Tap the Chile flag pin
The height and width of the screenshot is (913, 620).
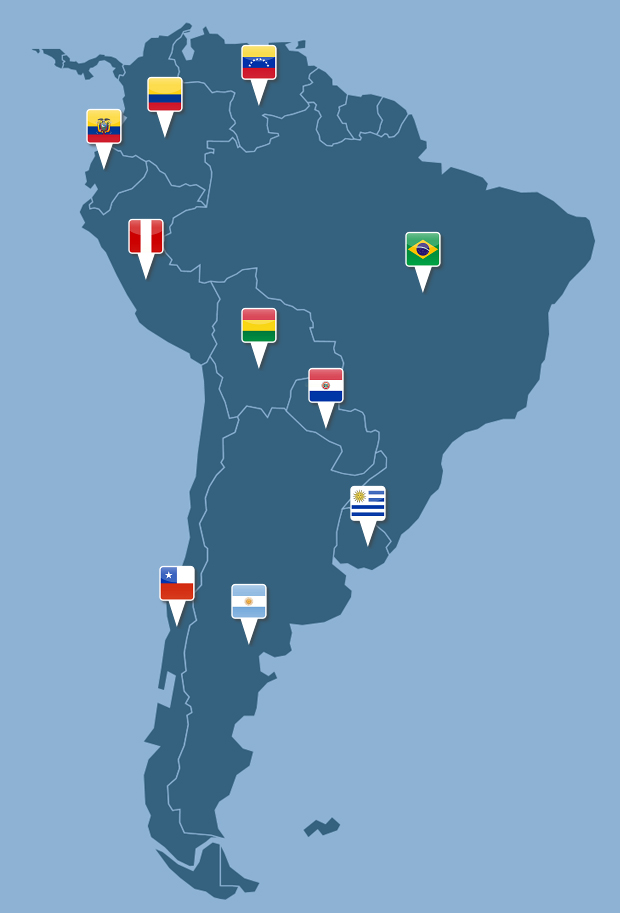pos(177,583)
